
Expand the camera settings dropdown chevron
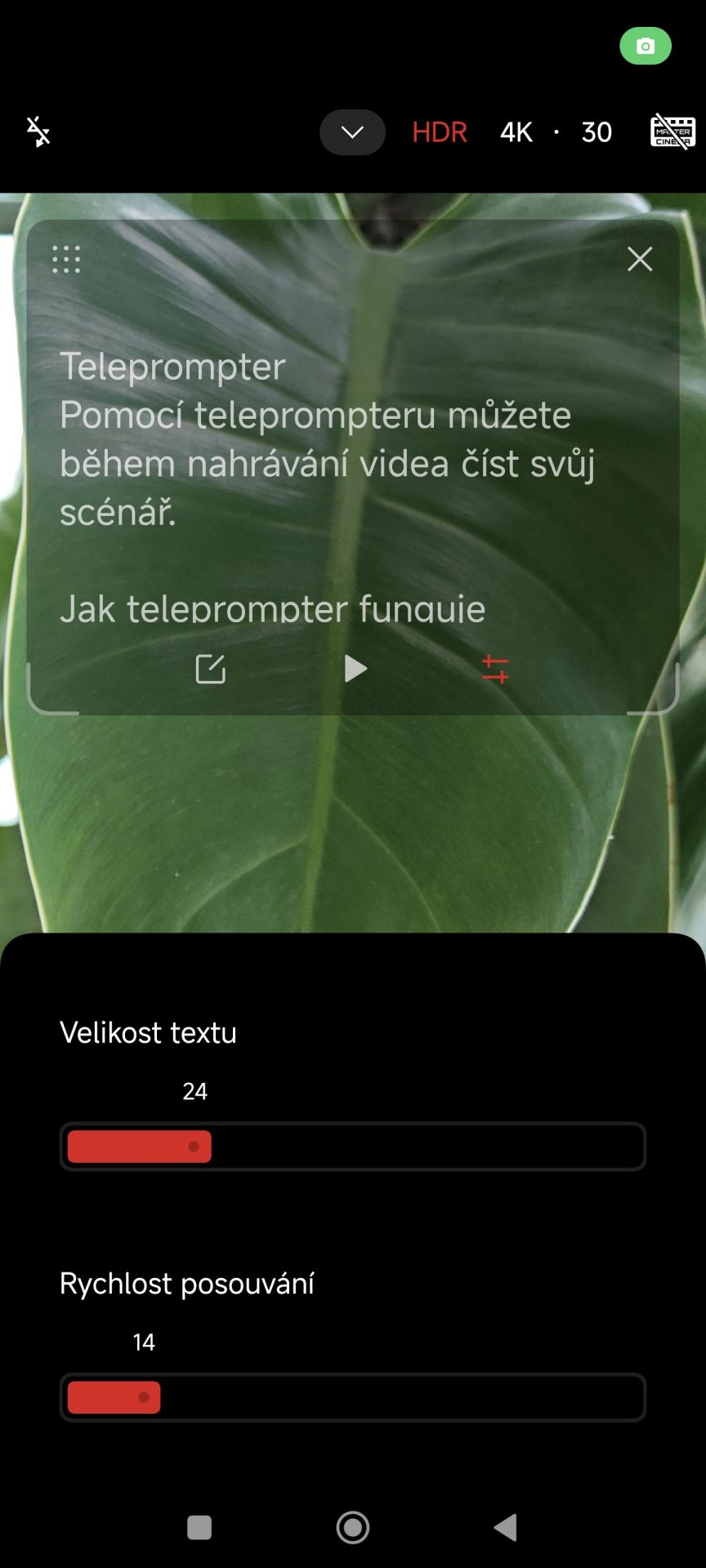pyautogui.click(x=352, y=132)
